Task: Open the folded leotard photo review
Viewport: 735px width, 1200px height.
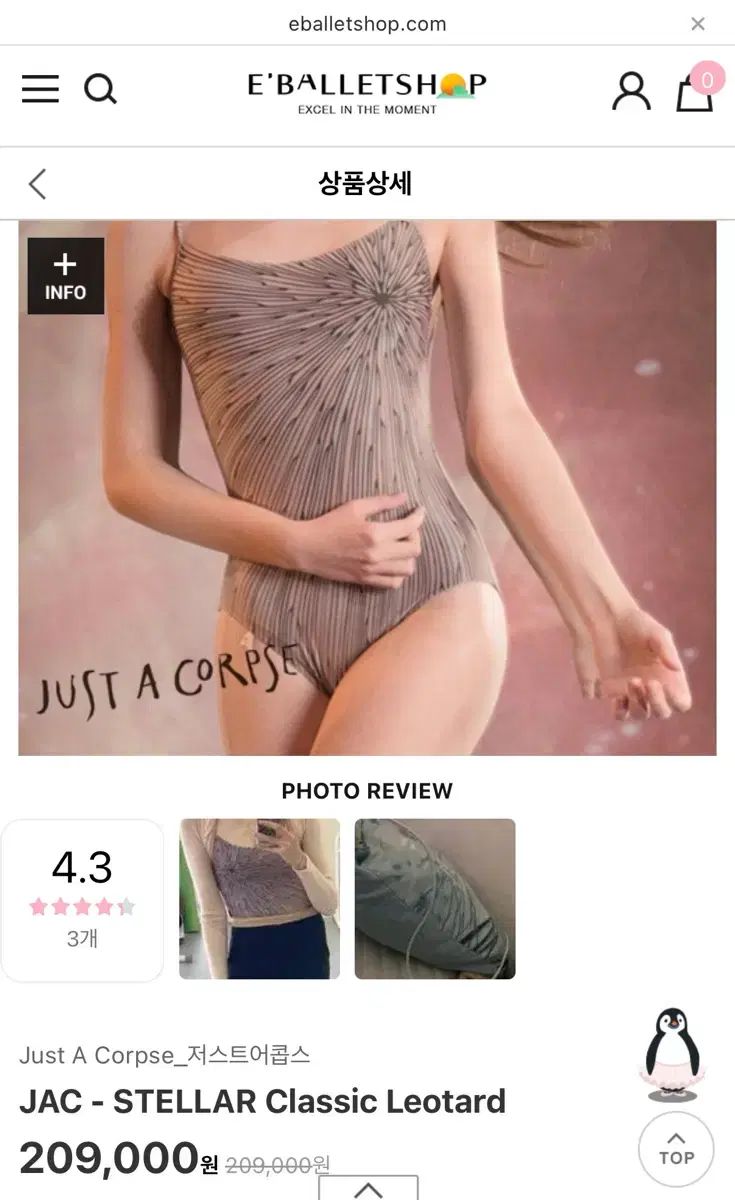Action: [435, 898]
